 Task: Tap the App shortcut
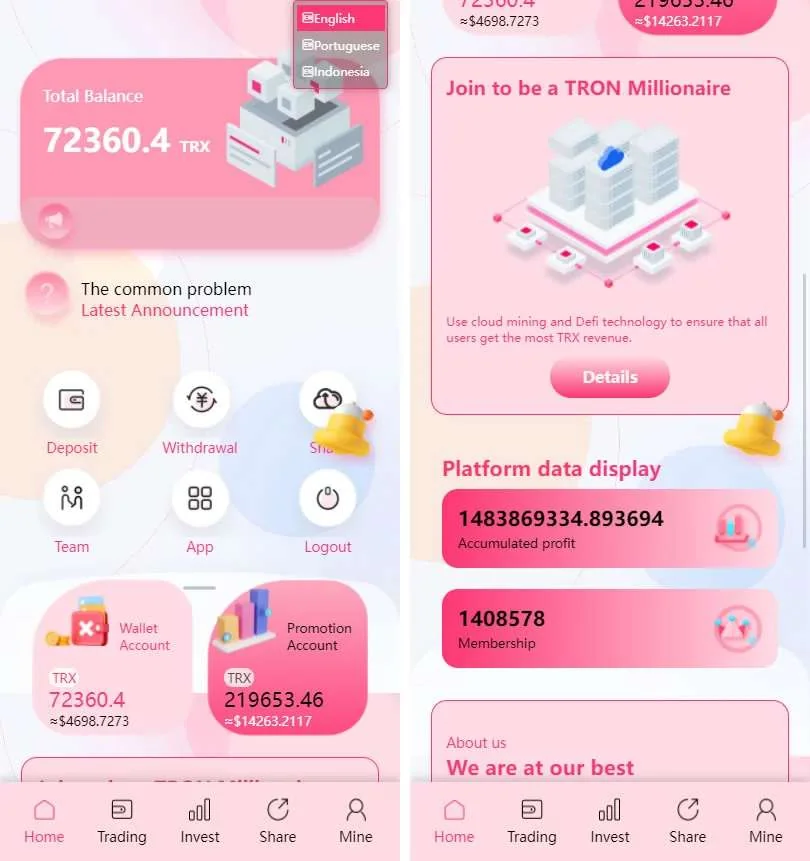200,498
